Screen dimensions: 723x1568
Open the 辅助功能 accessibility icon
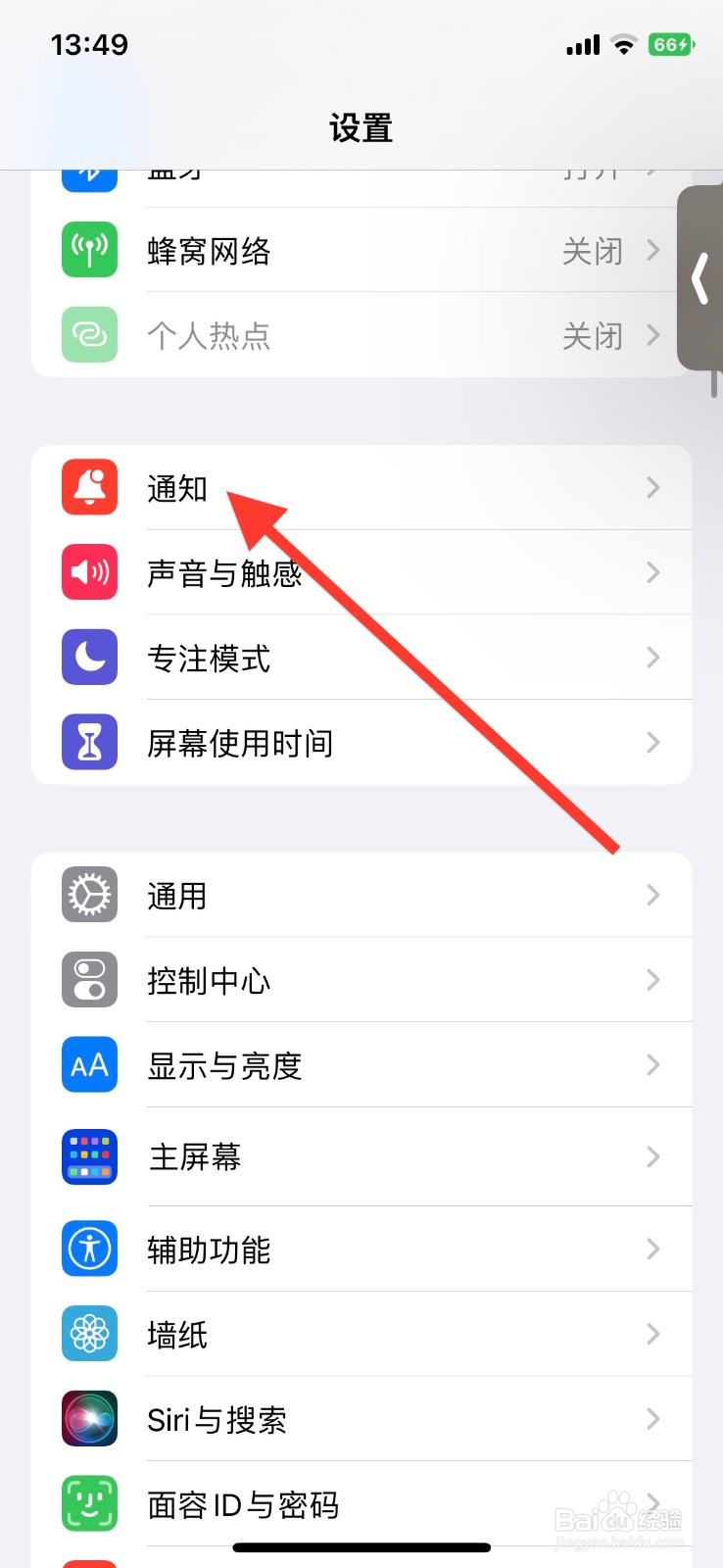pyautogui.click(x=89, y=1249)
